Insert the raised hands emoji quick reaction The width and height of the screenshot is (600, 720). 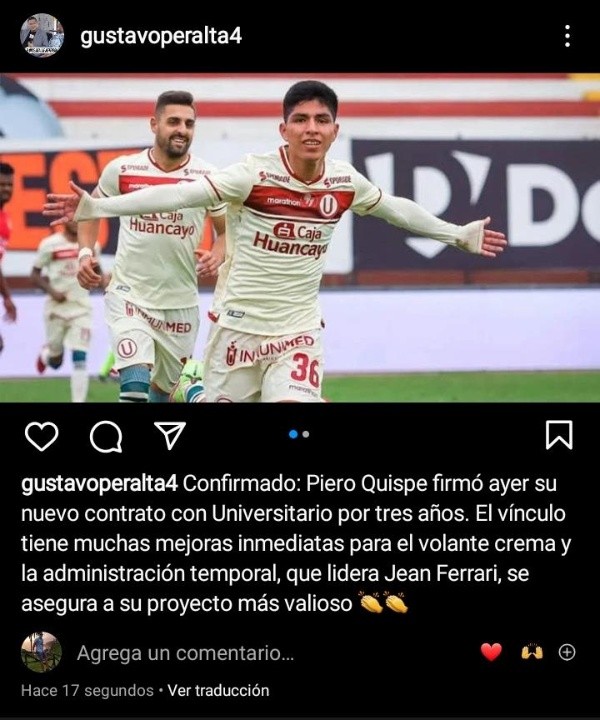point(531,652)
